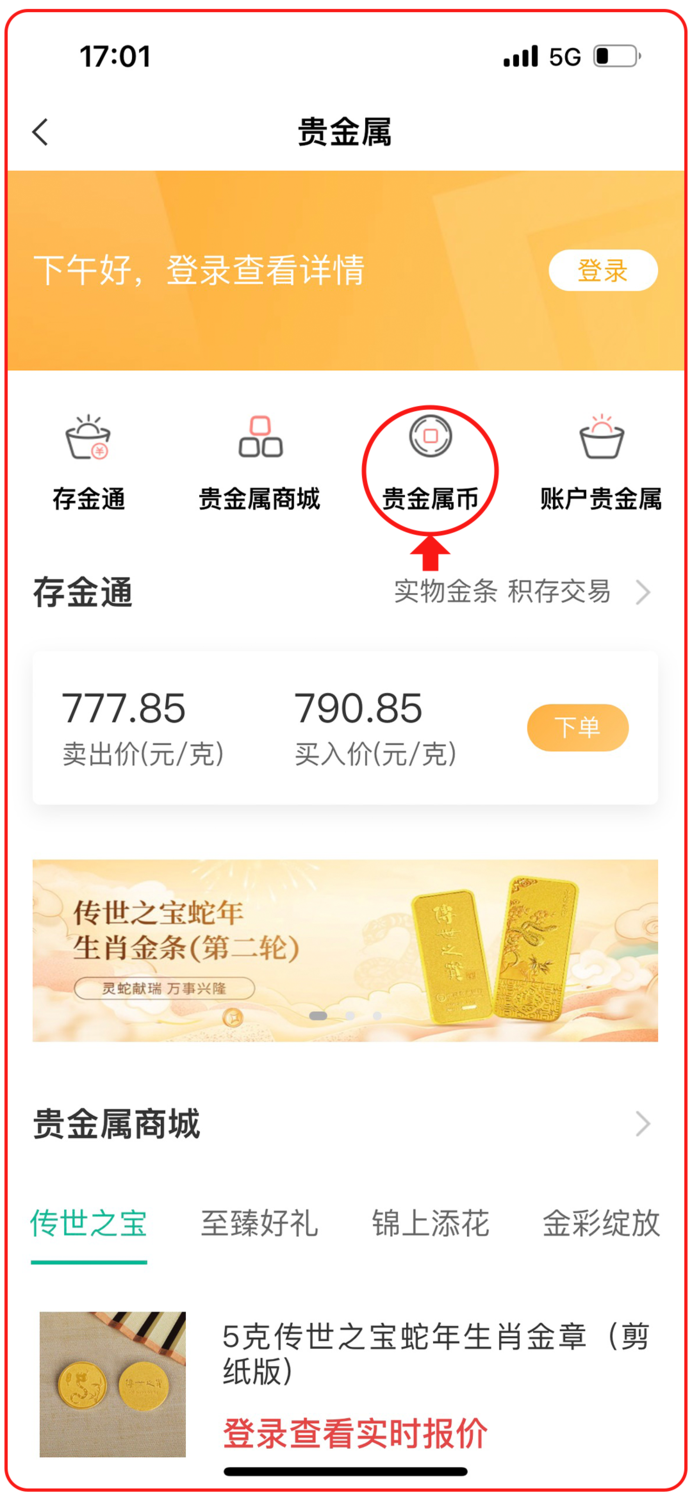Open the 5克传世之宝蛇年生肖金章 product
This screenshot has width=692, height=1500.
click(435, 1353)
